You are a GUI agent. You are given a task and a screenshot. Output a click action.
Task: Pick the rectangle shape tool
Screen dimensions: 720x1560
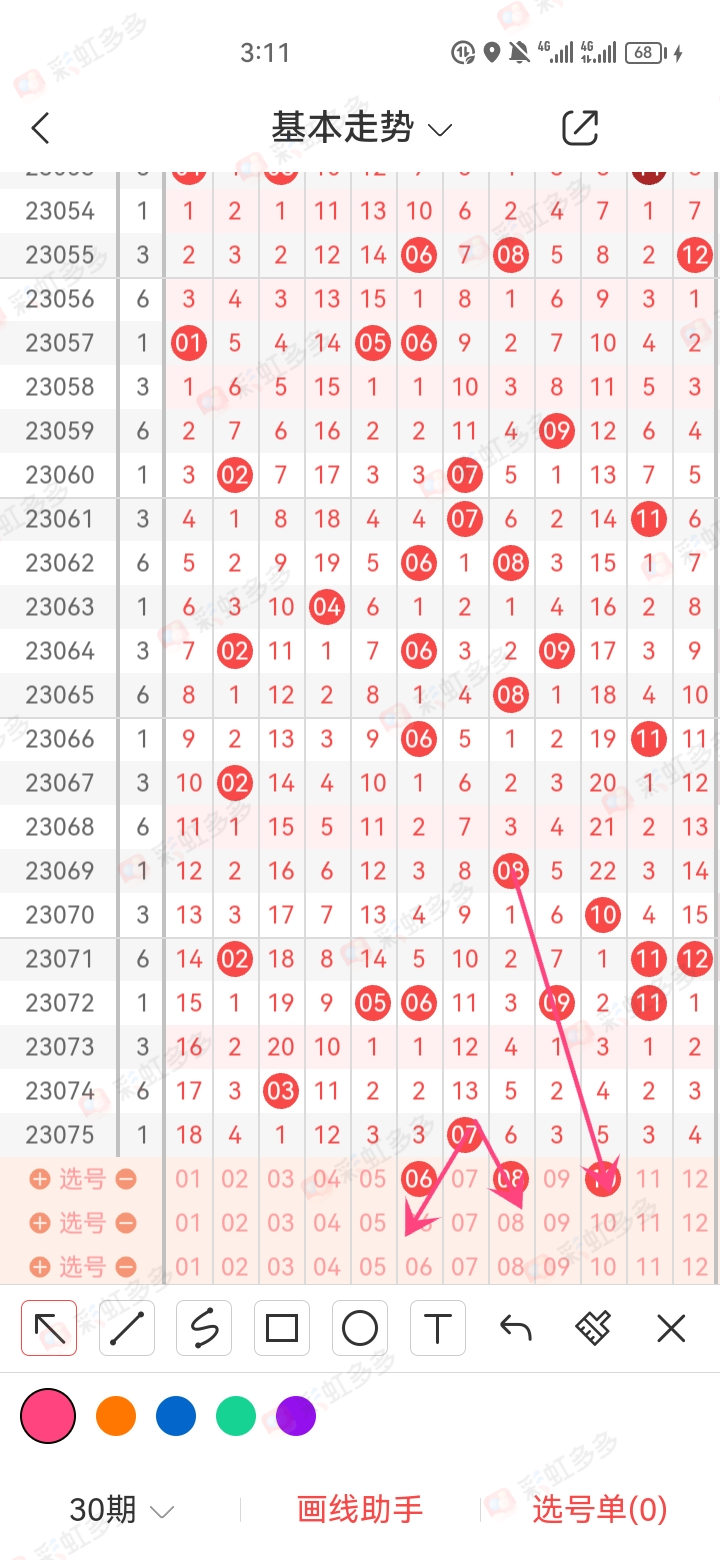click(282, 1328)
